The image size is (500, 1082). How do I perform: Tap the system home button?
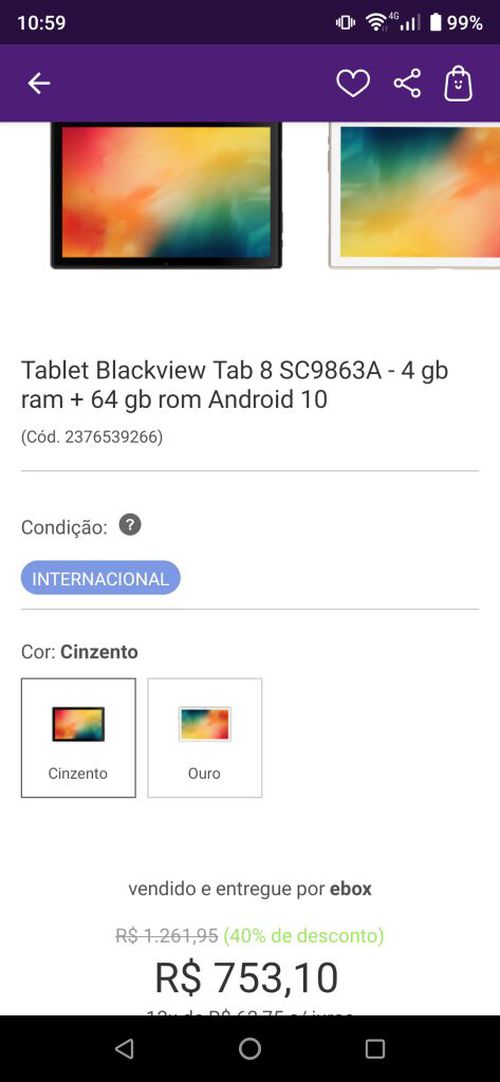(x=250, y=1049)
